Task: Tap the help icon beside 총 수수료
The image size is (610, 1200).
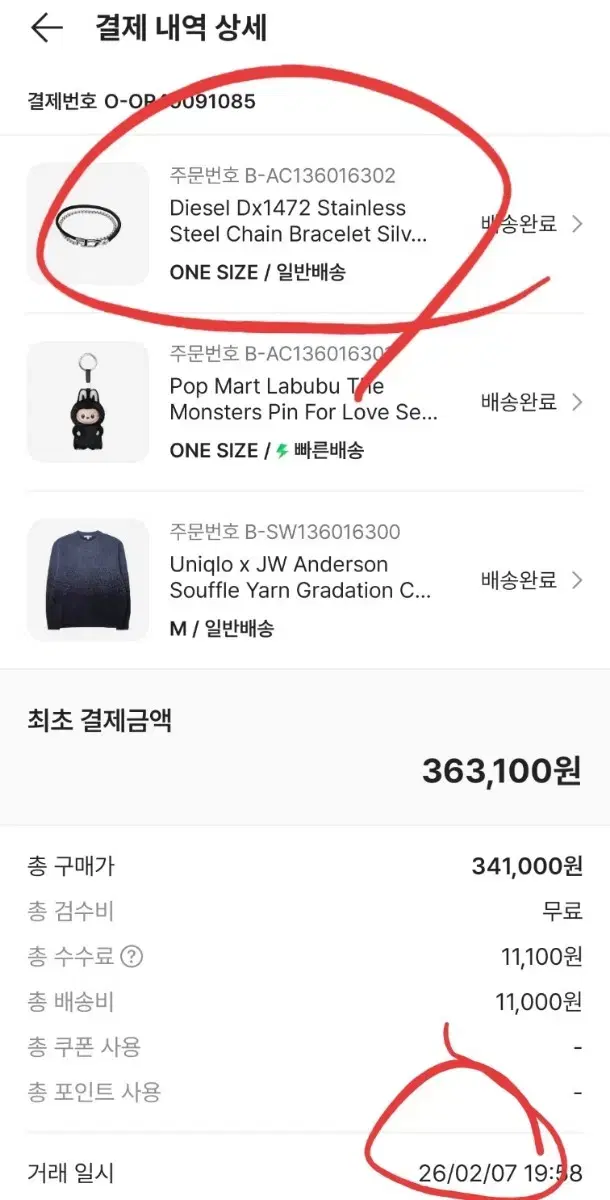Action: pyautogui.click(x=132, y=957)
